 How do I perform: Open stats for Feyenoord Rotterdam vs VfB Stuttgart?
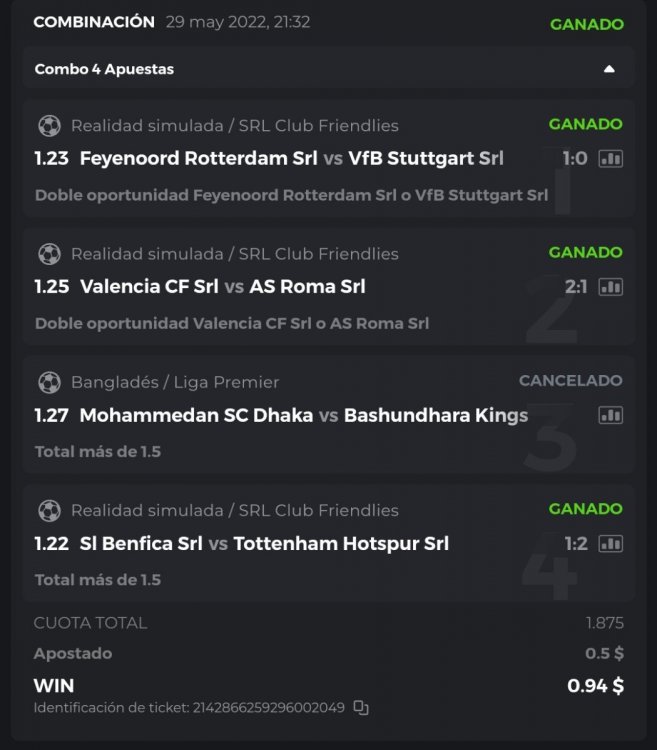tap(610, 159)
